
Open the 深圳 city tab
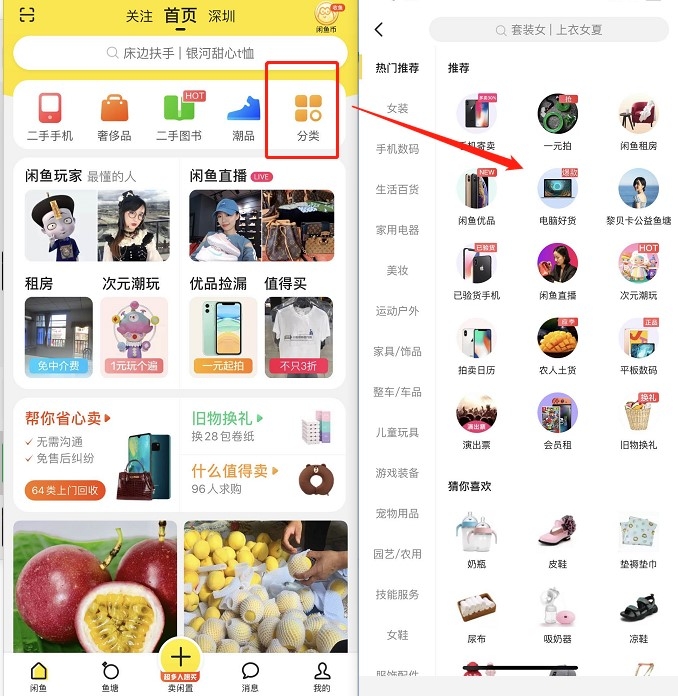tap(222, 16)
